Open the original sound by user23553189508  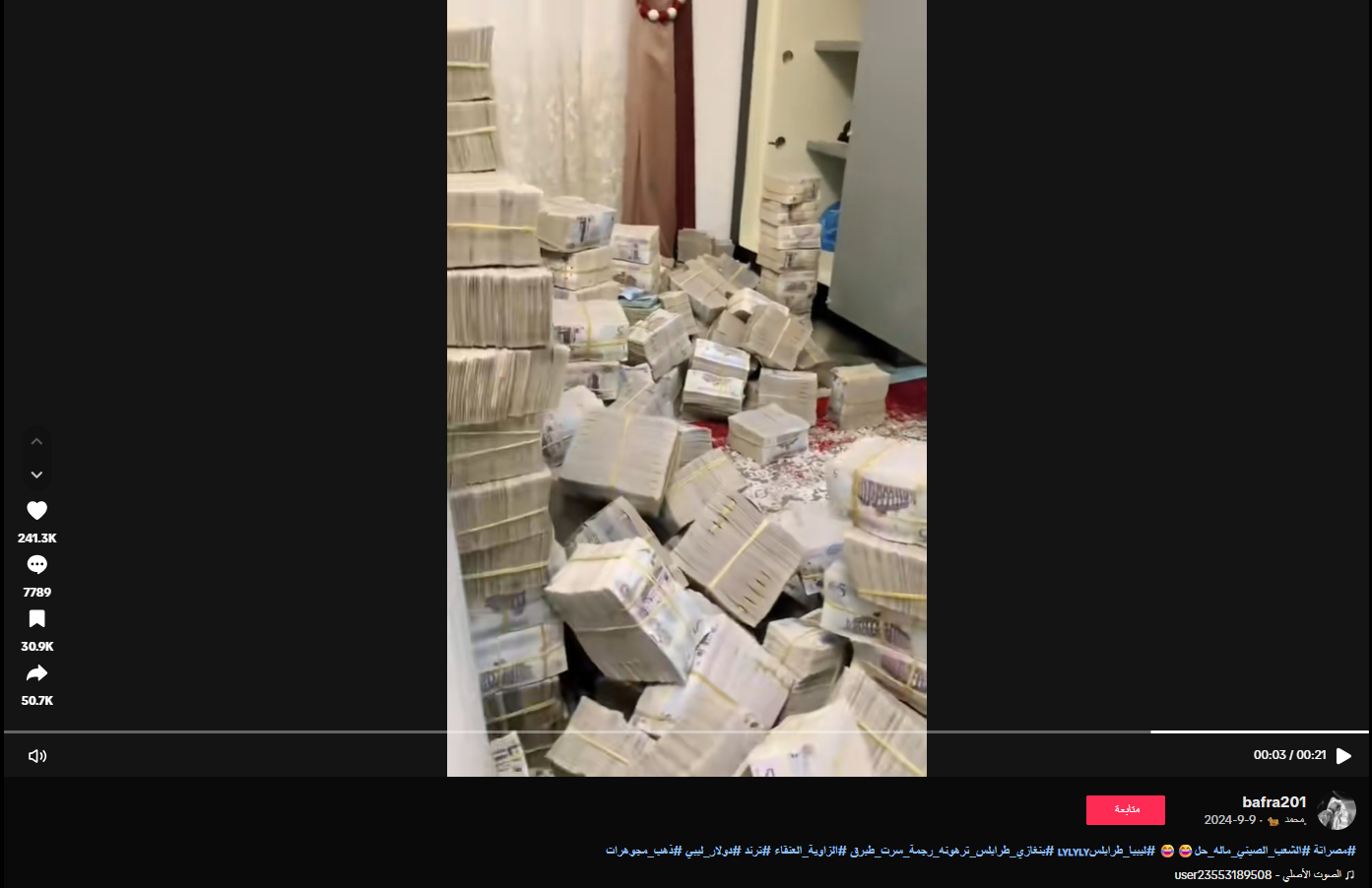(1264, 874)
